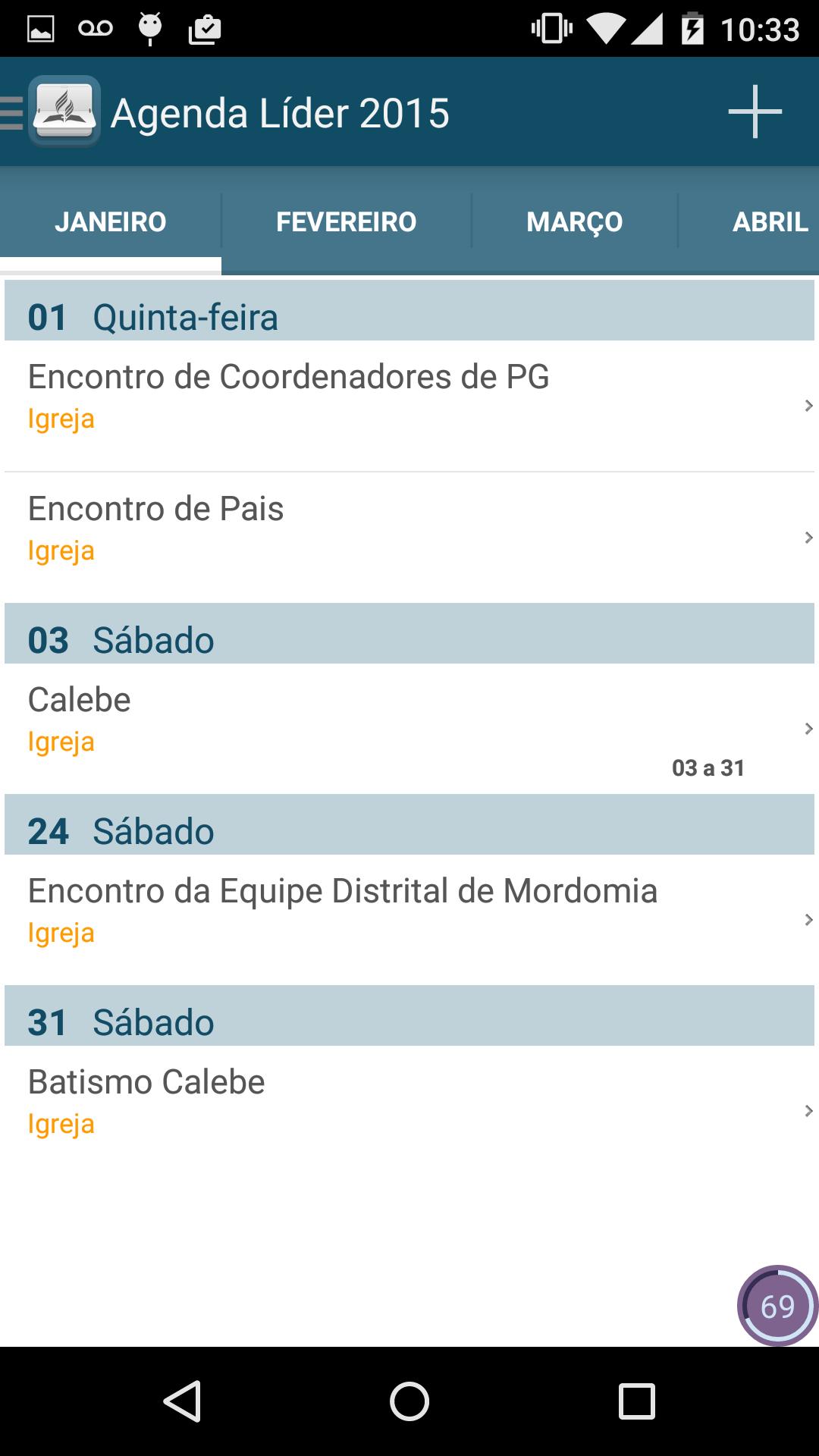Tap the Agenda Líder app logo
Screen dimensions: 819x1456
click(64, 112)
